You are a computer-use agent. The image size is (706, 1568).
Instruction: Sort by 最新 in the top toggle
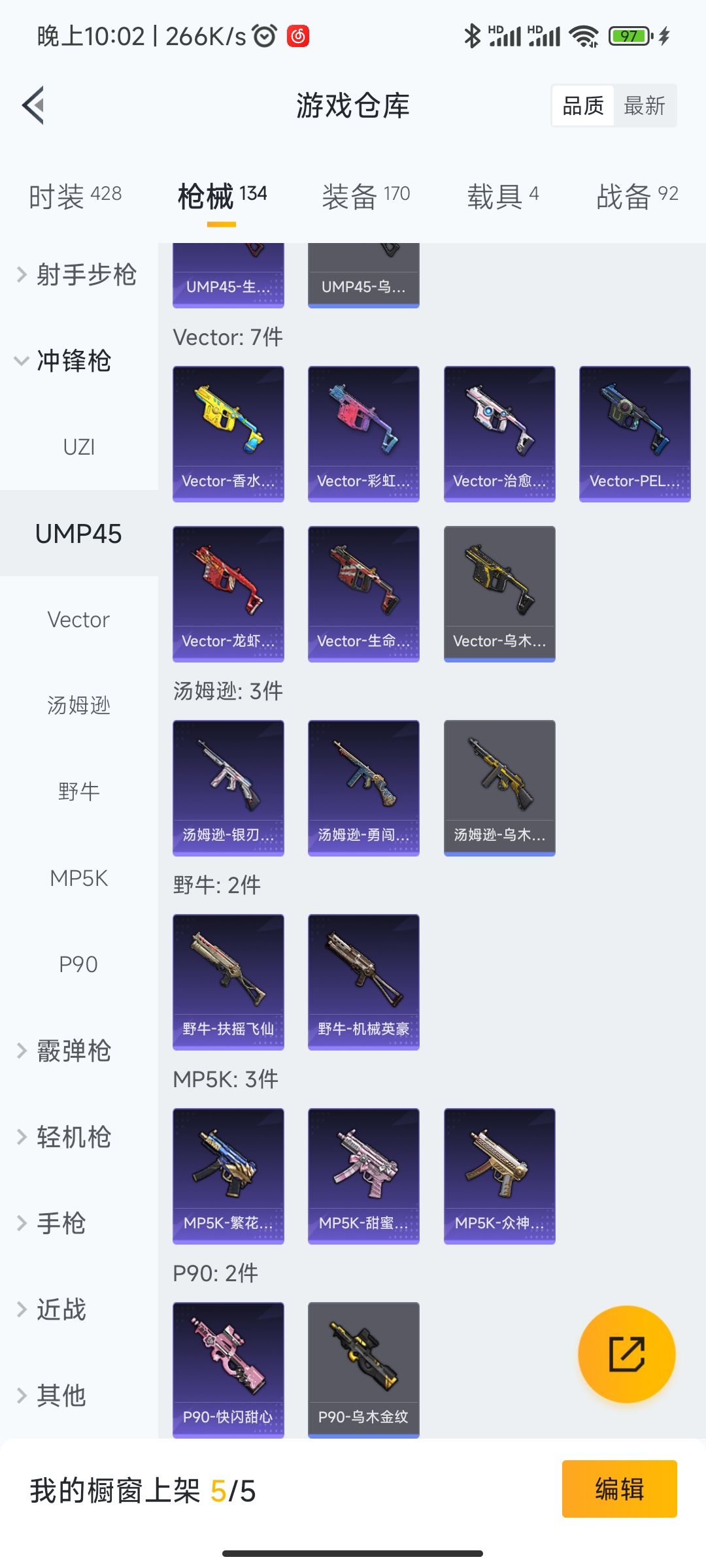click(x=644, y=106)
